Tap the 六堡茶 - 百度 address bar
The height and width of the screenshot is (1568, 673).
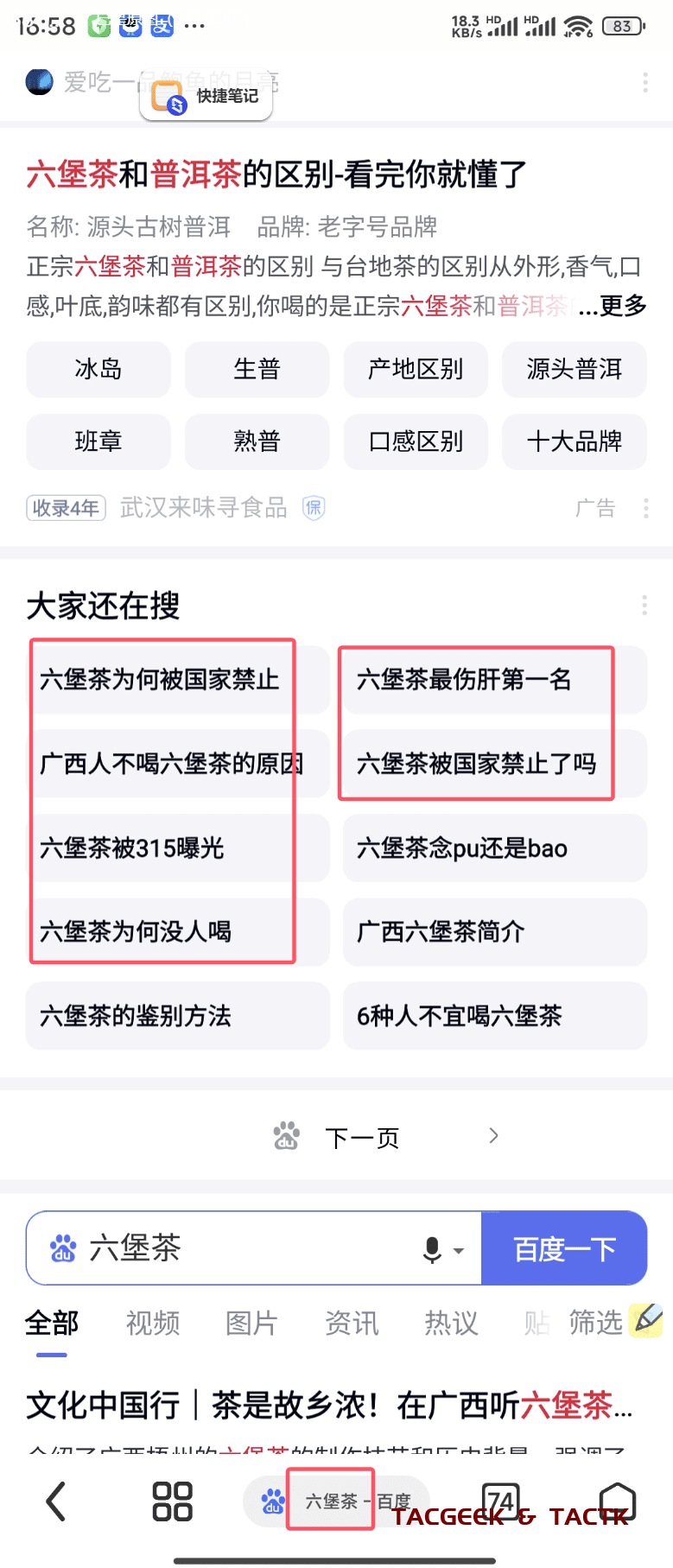click(x=346, y=1501)
